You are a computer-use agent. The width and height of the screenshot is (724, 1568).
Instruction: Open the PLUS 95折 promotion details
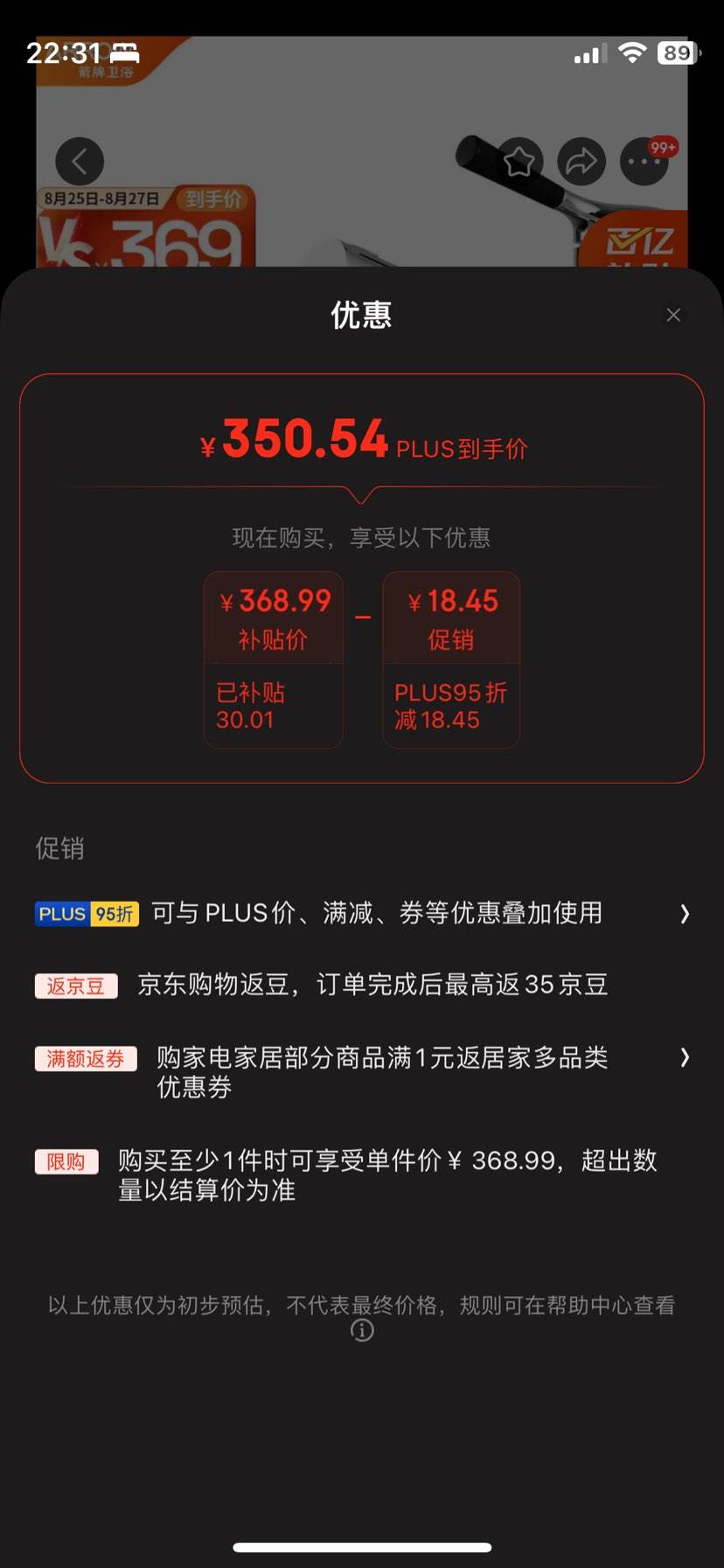click(362, 914)
